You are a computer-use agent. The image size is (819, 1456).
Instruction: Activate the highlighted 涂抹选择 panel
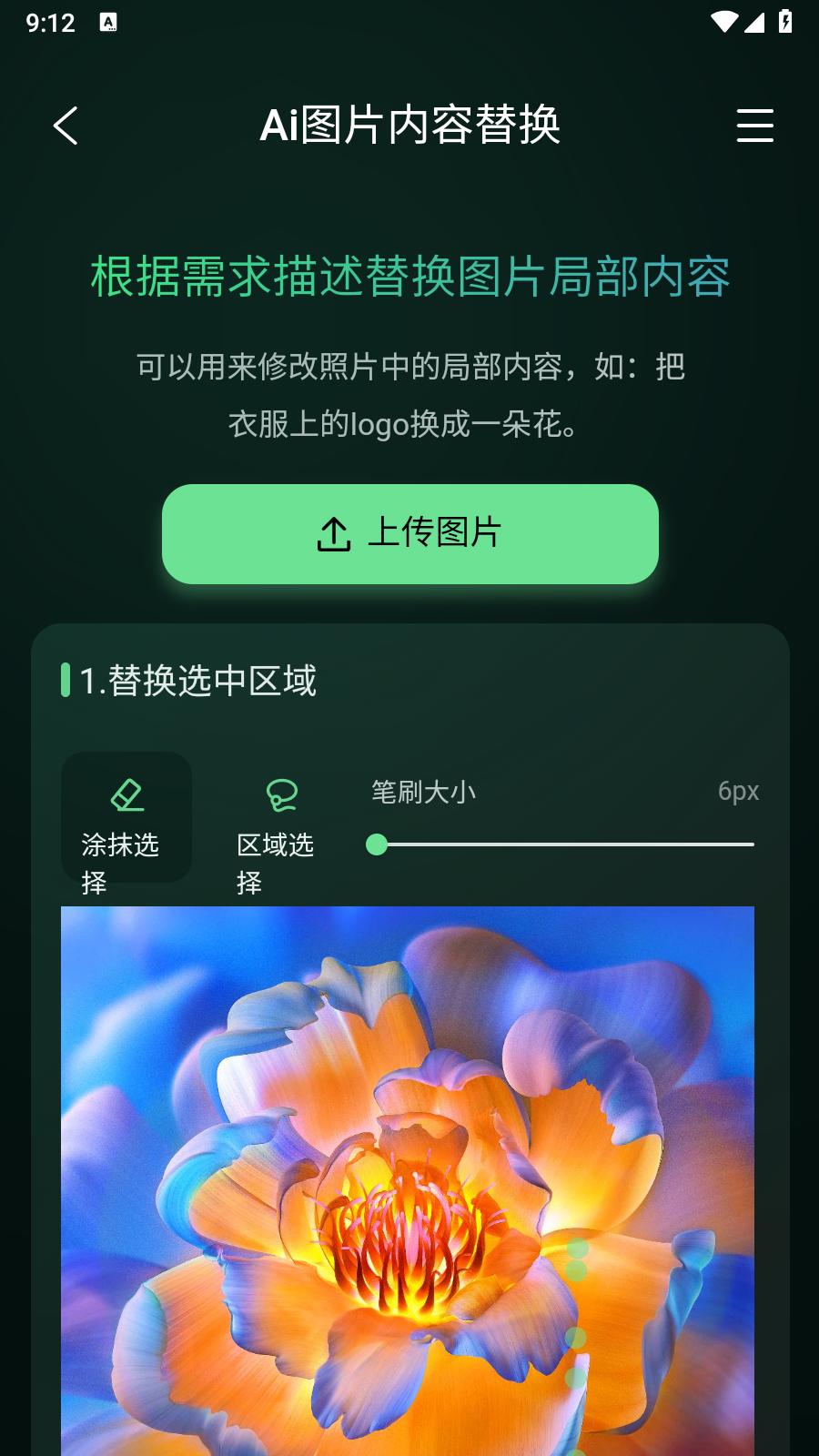[126, 819]
